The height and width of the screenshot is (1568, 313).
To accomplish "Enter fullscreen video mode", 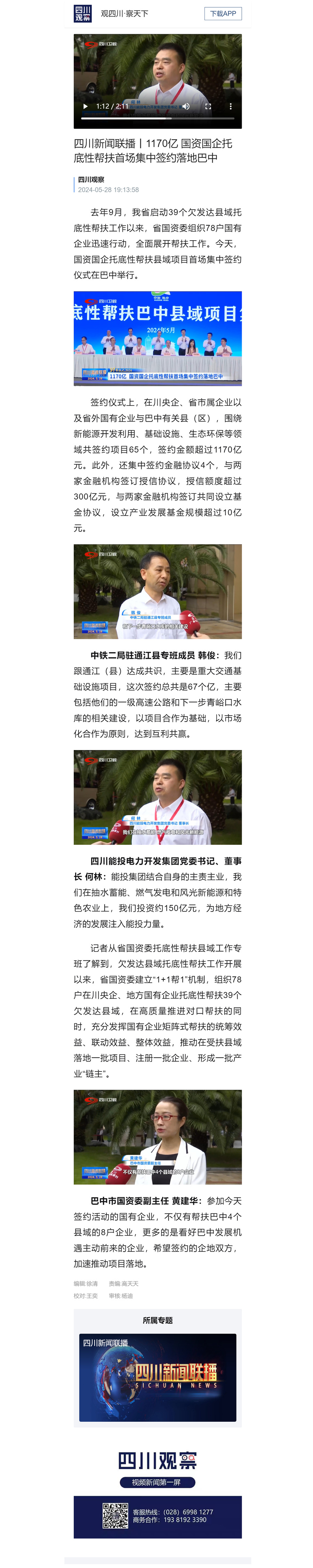I will [x=208, y=107].
